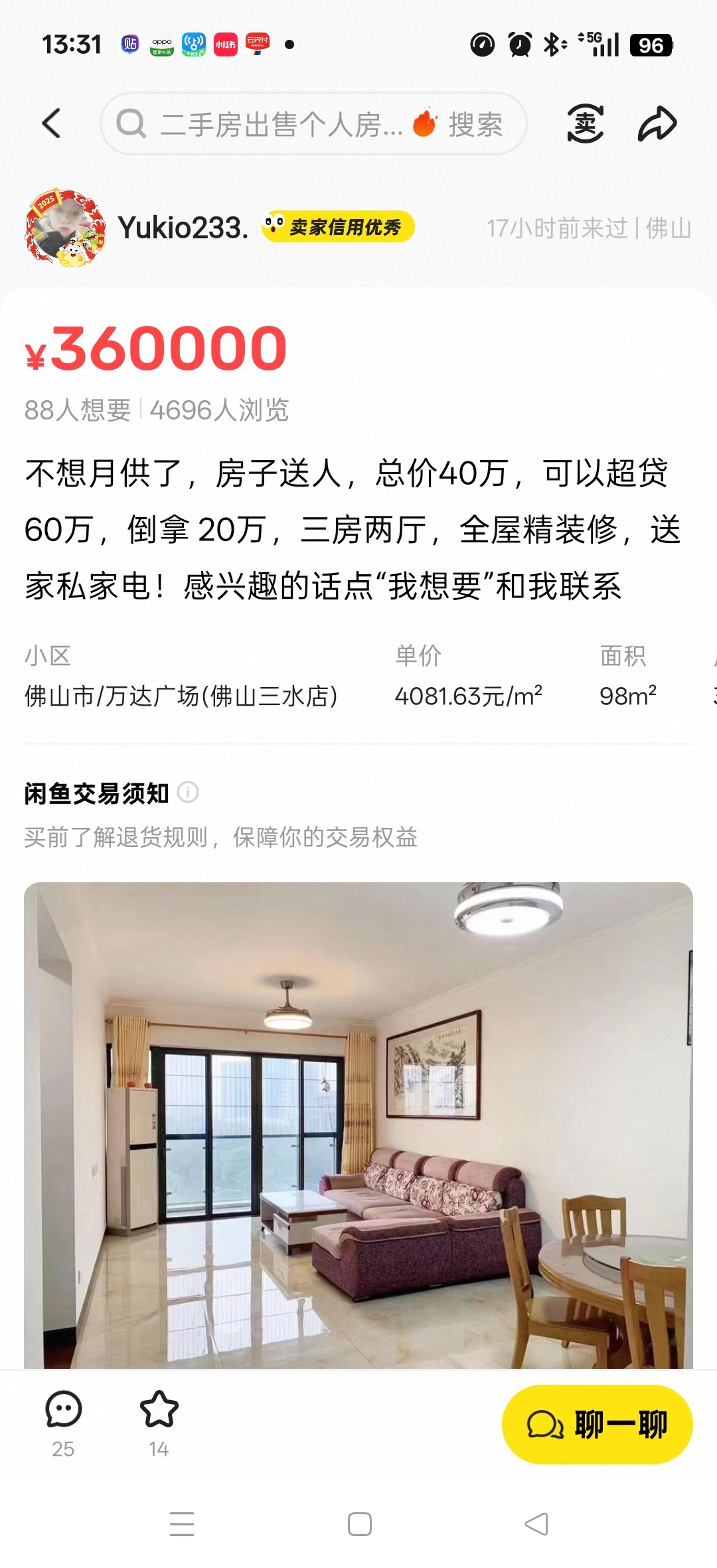View the 卖家信用优秀 seller credit badge
717x1568 pixels.
(x=338, y=227)
